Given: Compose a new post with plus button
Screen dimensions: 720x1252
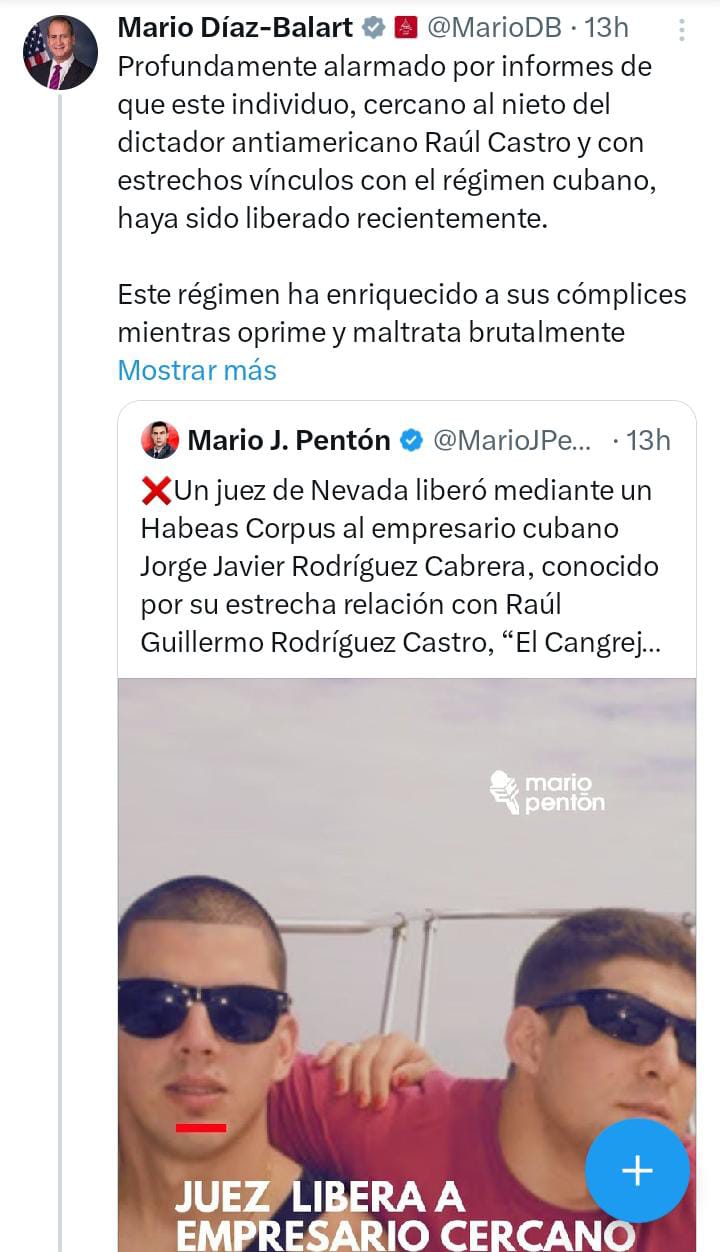Looking at the screenshot, I should pyautogui.click(x=637, y=1171).
